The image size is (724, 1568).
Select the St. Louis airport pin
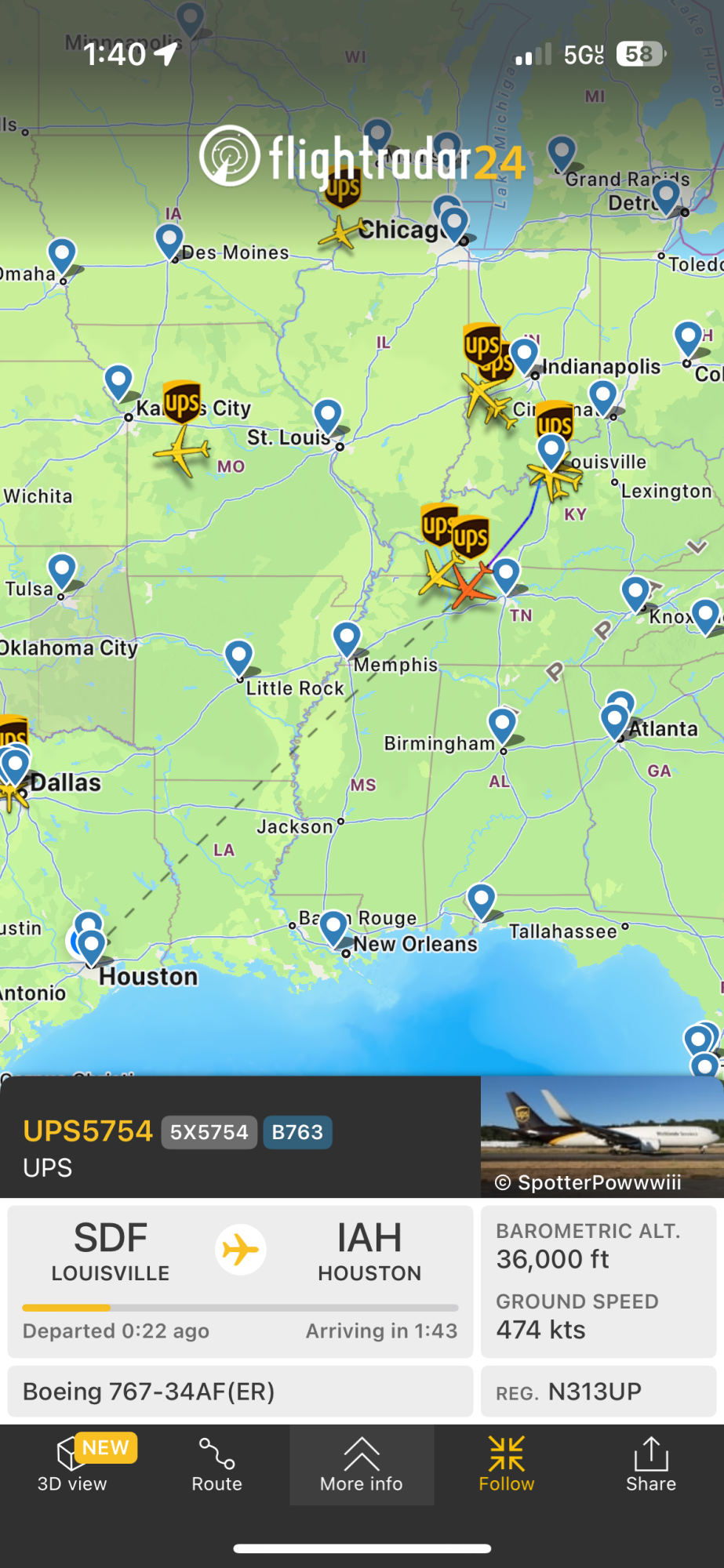pyautogui.click(x=328, y=414)
